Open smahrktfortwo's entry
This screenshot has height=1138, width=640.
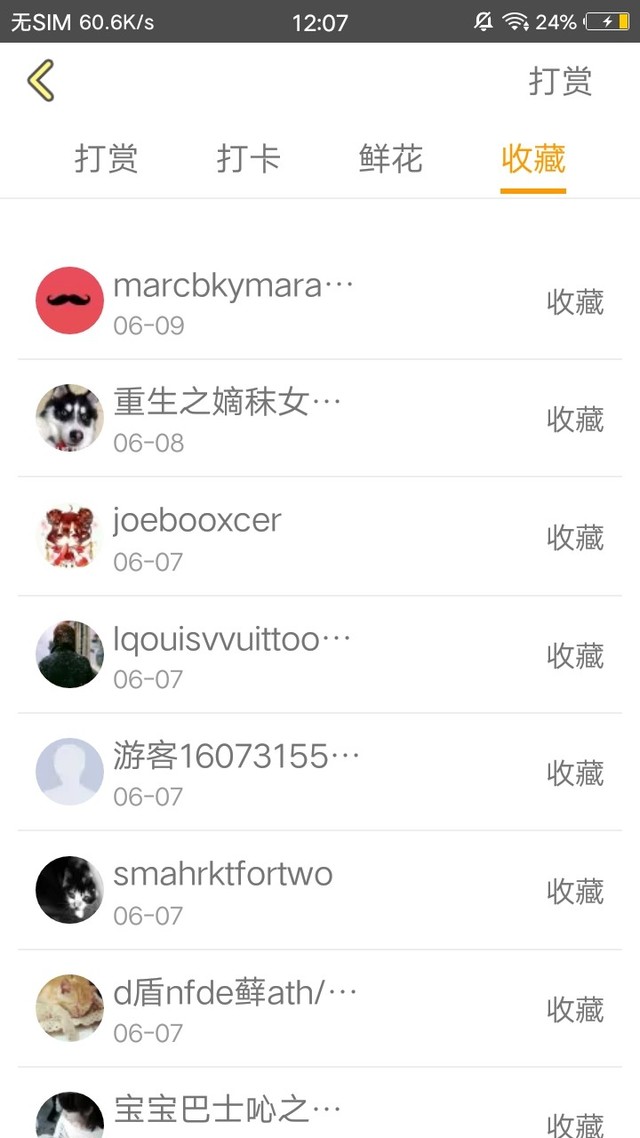[x=320, y=891]
